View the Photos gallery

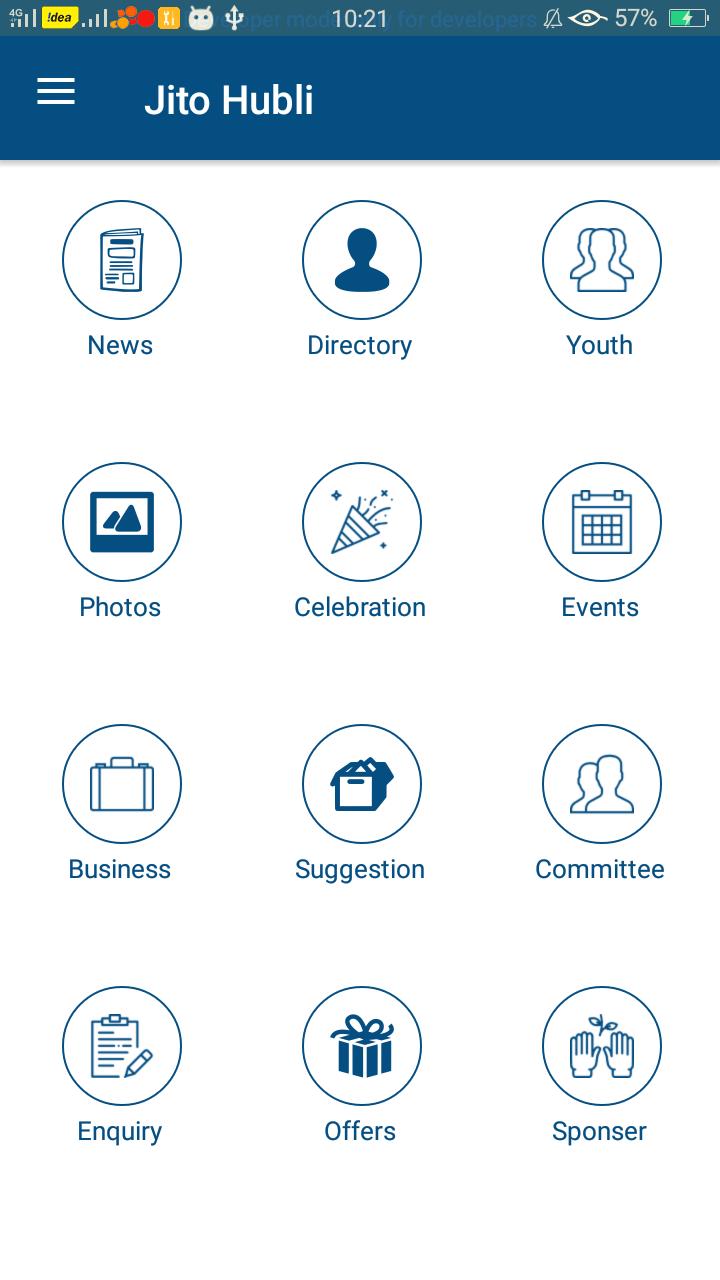coord(121,522)
